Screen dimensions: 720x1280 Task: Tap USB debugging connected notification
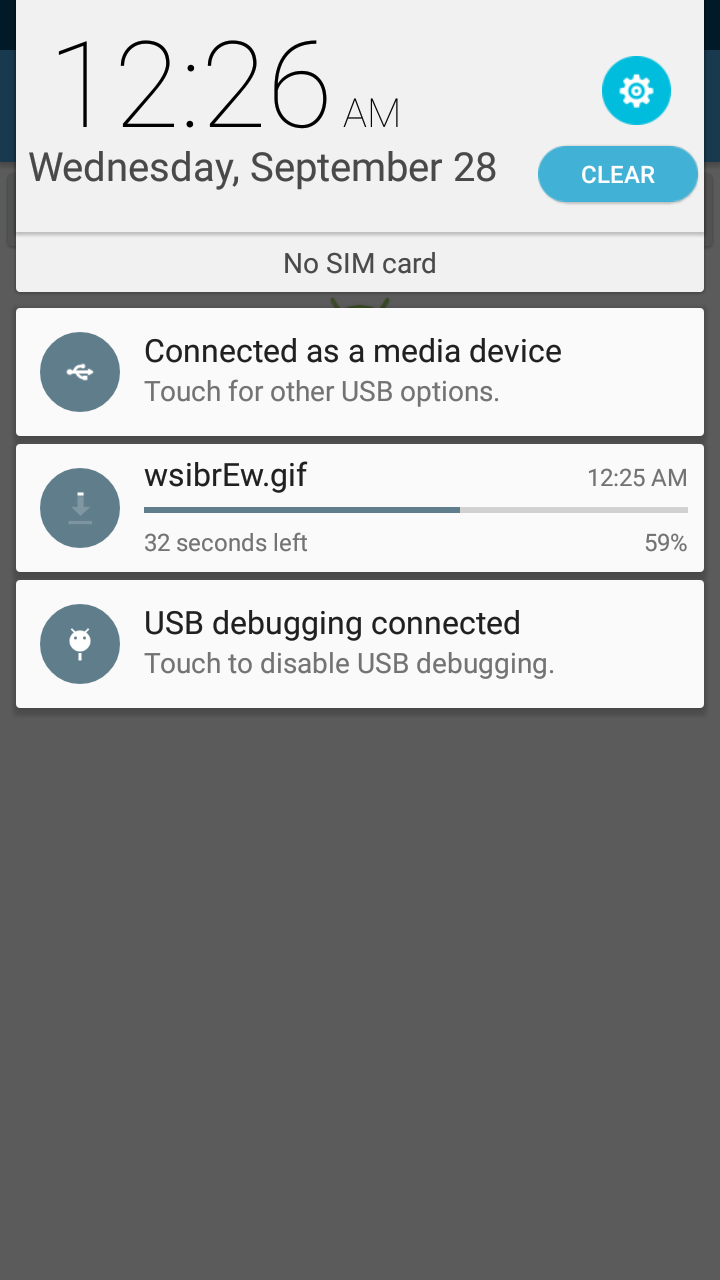(x=360, y=644)
